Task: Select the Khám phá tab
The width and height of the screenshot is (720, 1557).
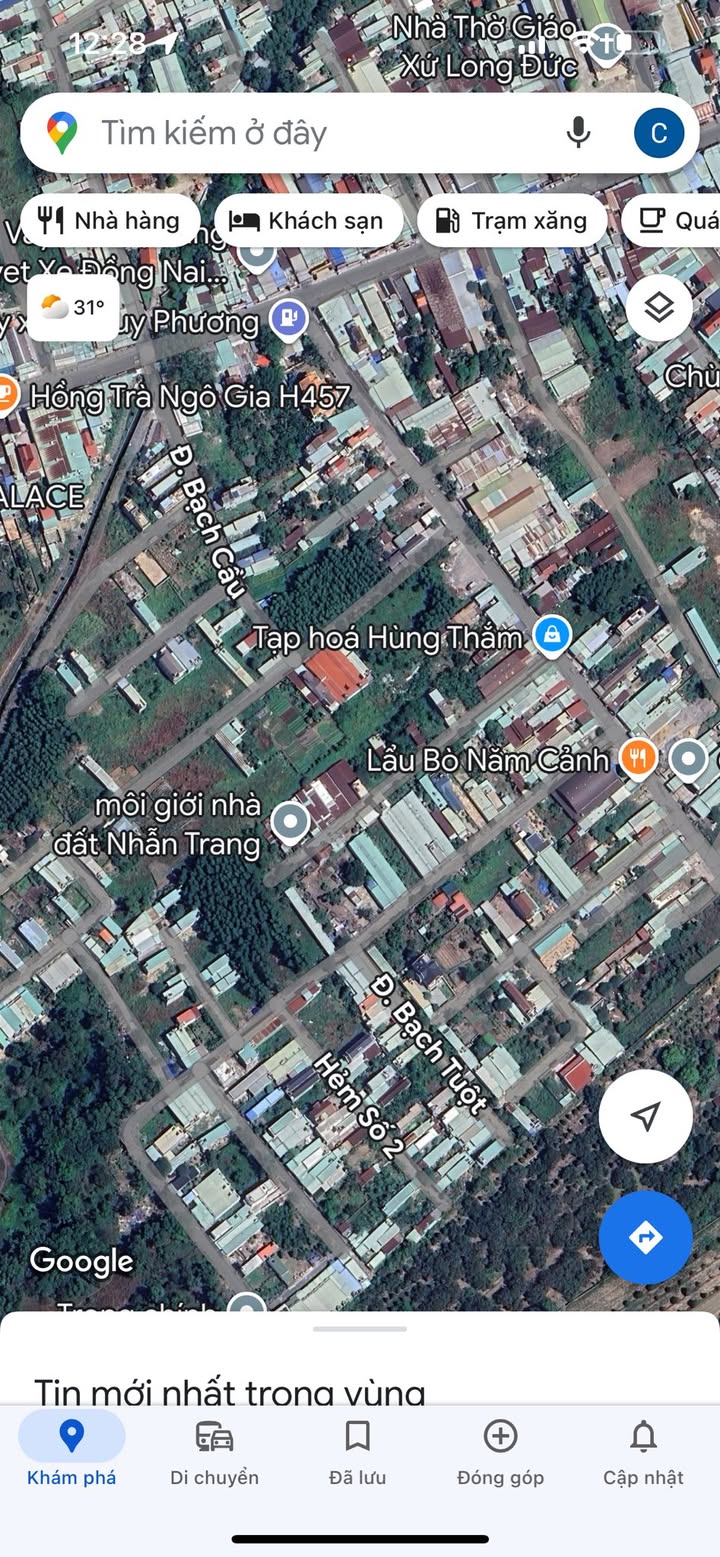Action: click(71, 1450)
